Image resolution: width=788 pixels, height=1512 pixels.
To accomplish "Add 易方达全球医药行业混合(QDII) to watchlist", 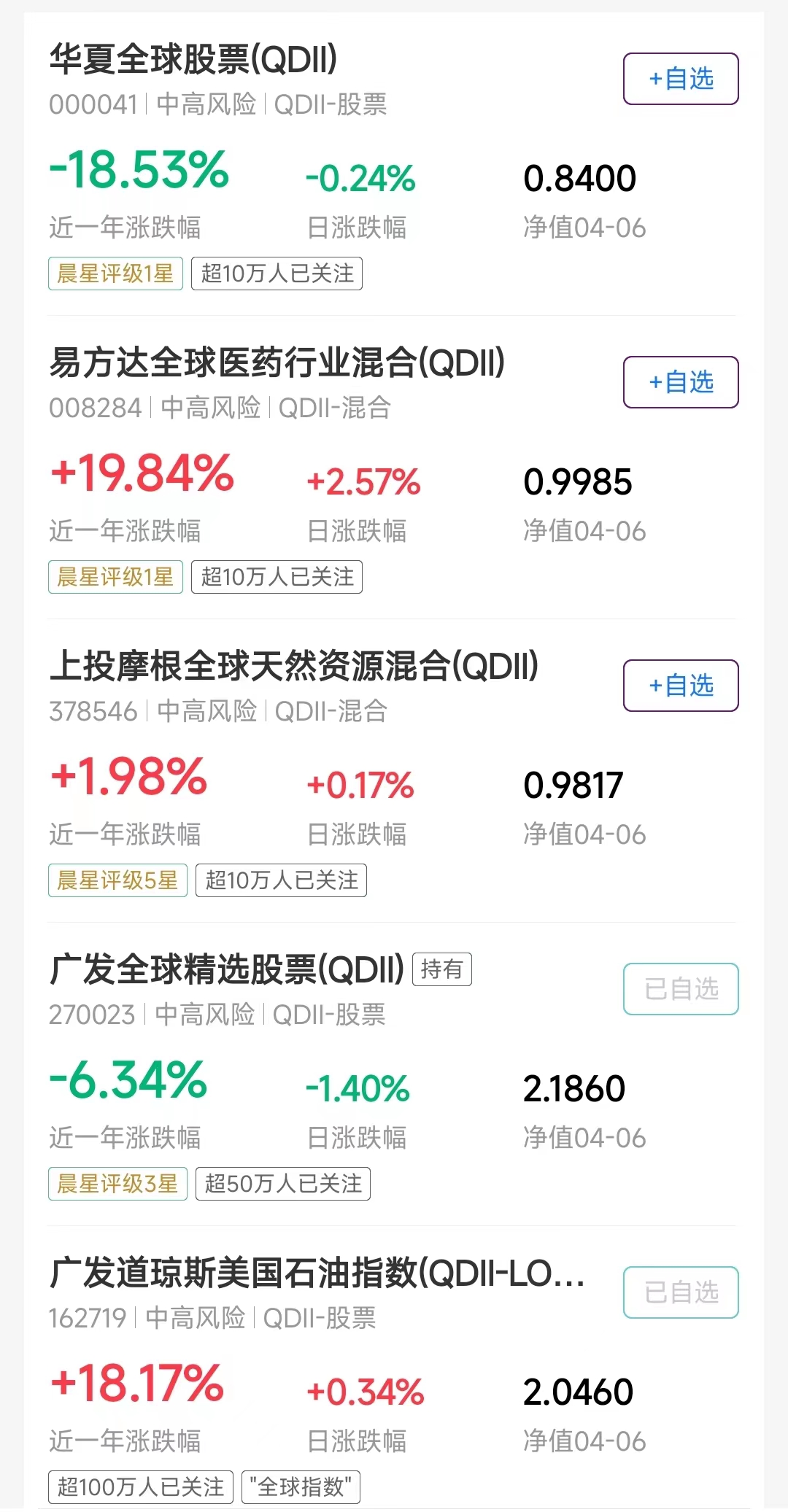I will pyautogui.click(x=679, y=382).
